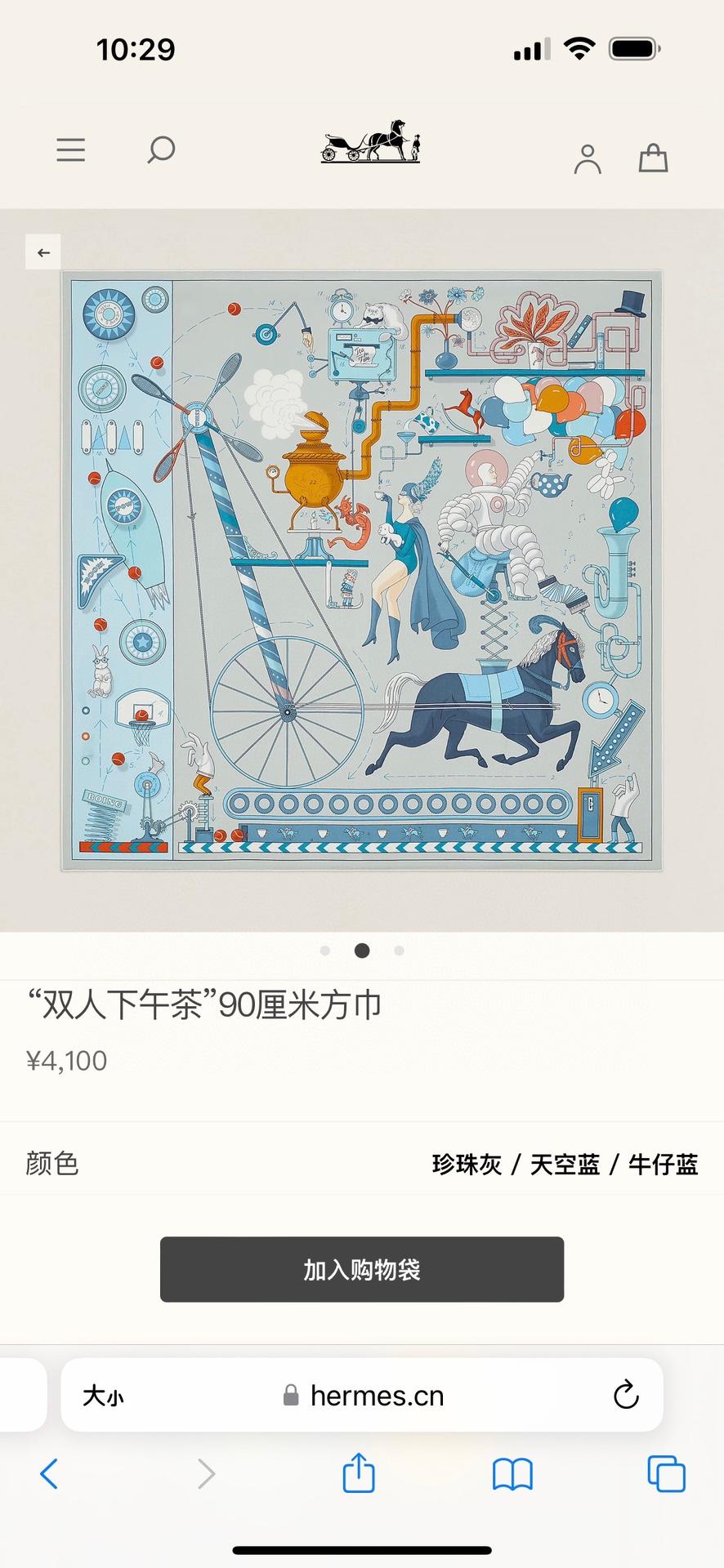This screenshot has width=724, height=1568.
Task: Open the hamburger menu
Action: click(71, 150)
